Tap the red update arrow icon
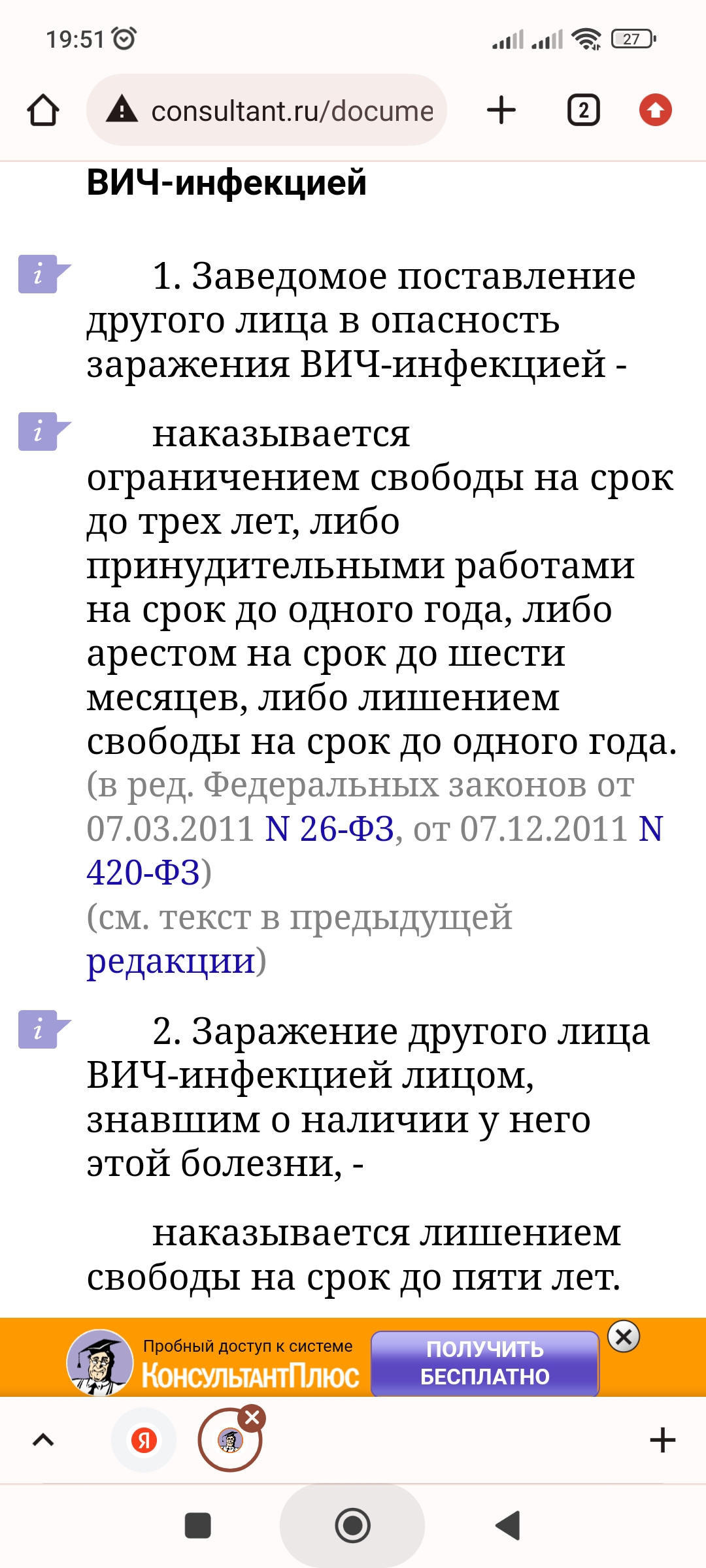Viewport: 706px width, 1568px height. point(655,110)
